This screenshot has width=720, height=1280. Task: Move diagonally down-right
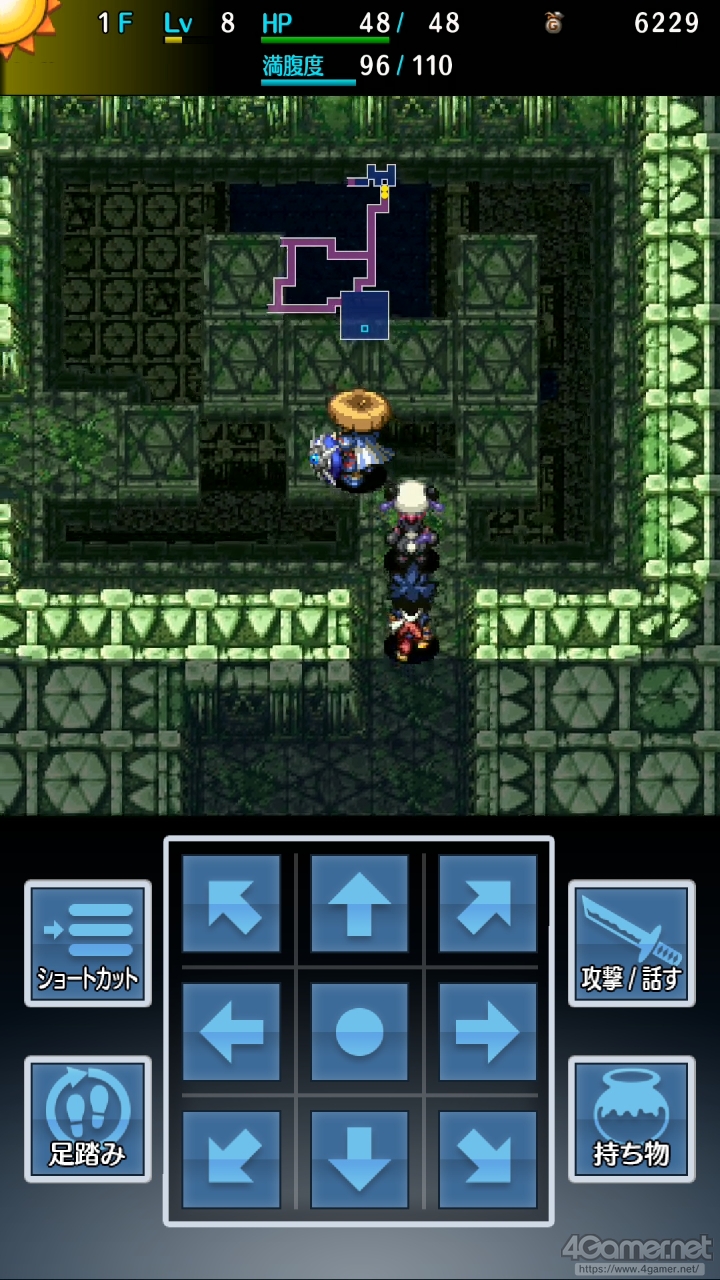pos(487,1159)
